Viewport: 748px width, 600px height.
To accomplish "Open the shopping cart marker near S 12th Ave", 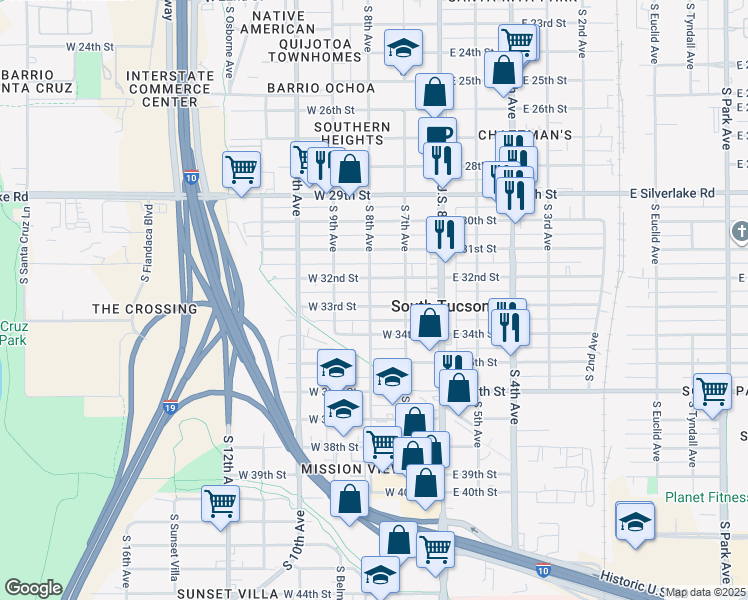I will pyautogui.click(x=220, y=504).
